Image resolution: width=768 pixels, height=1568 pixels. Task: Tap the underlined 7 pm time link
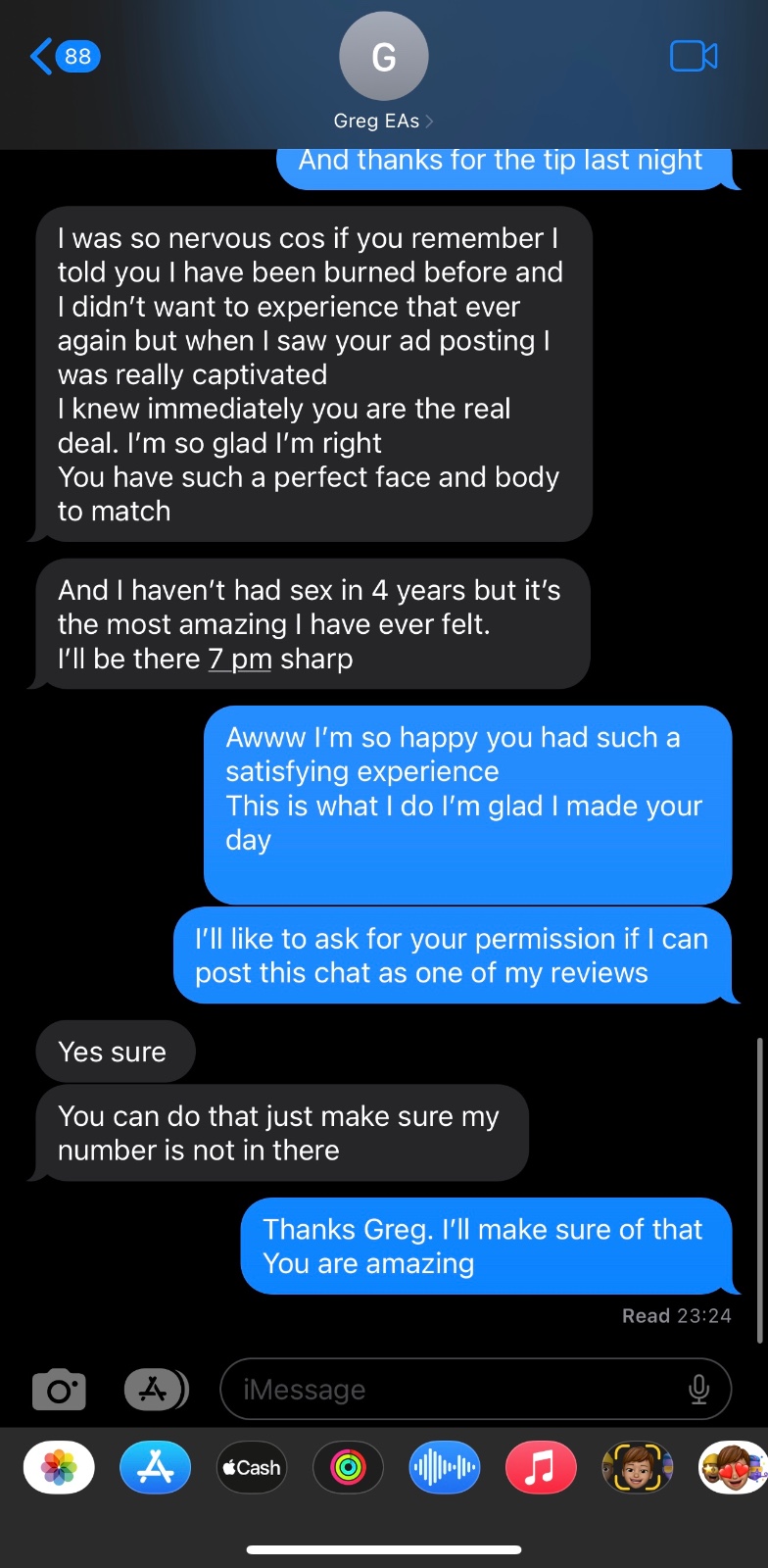[x=240, y=659]
